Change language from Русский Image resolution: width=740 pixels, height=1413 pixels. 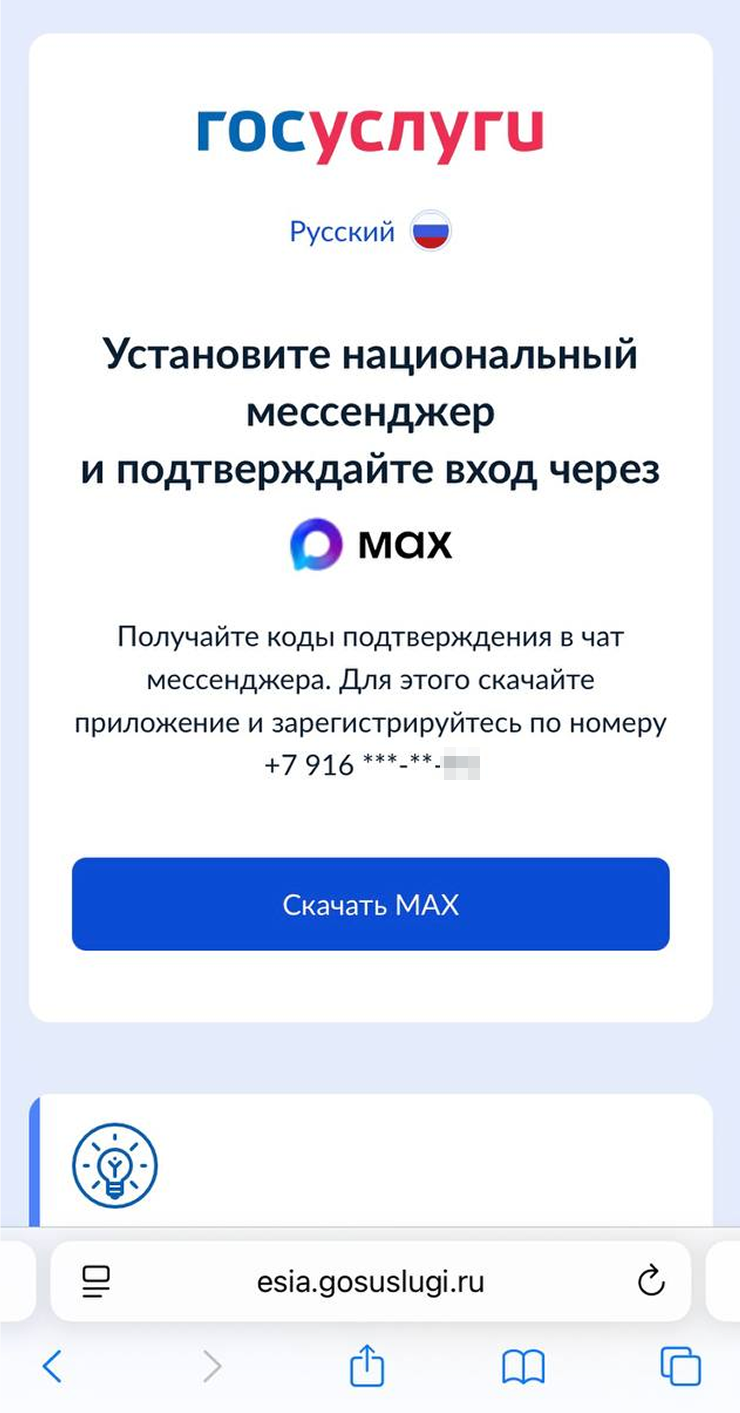370,232
